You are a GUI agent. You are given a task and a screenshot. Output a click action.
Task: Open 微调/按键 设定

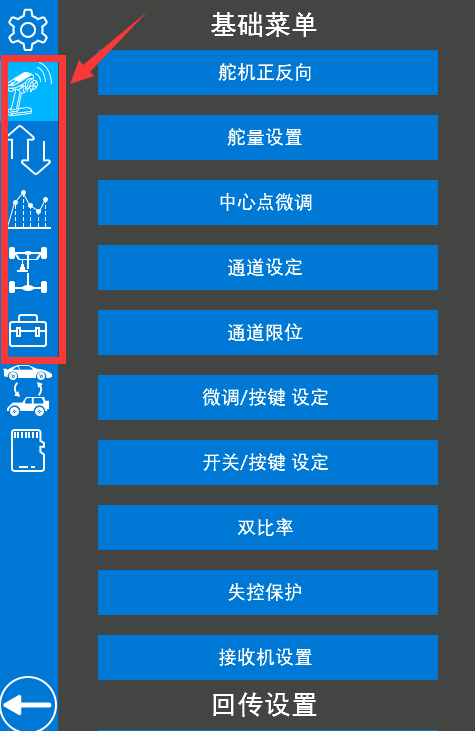pos(268,397)
